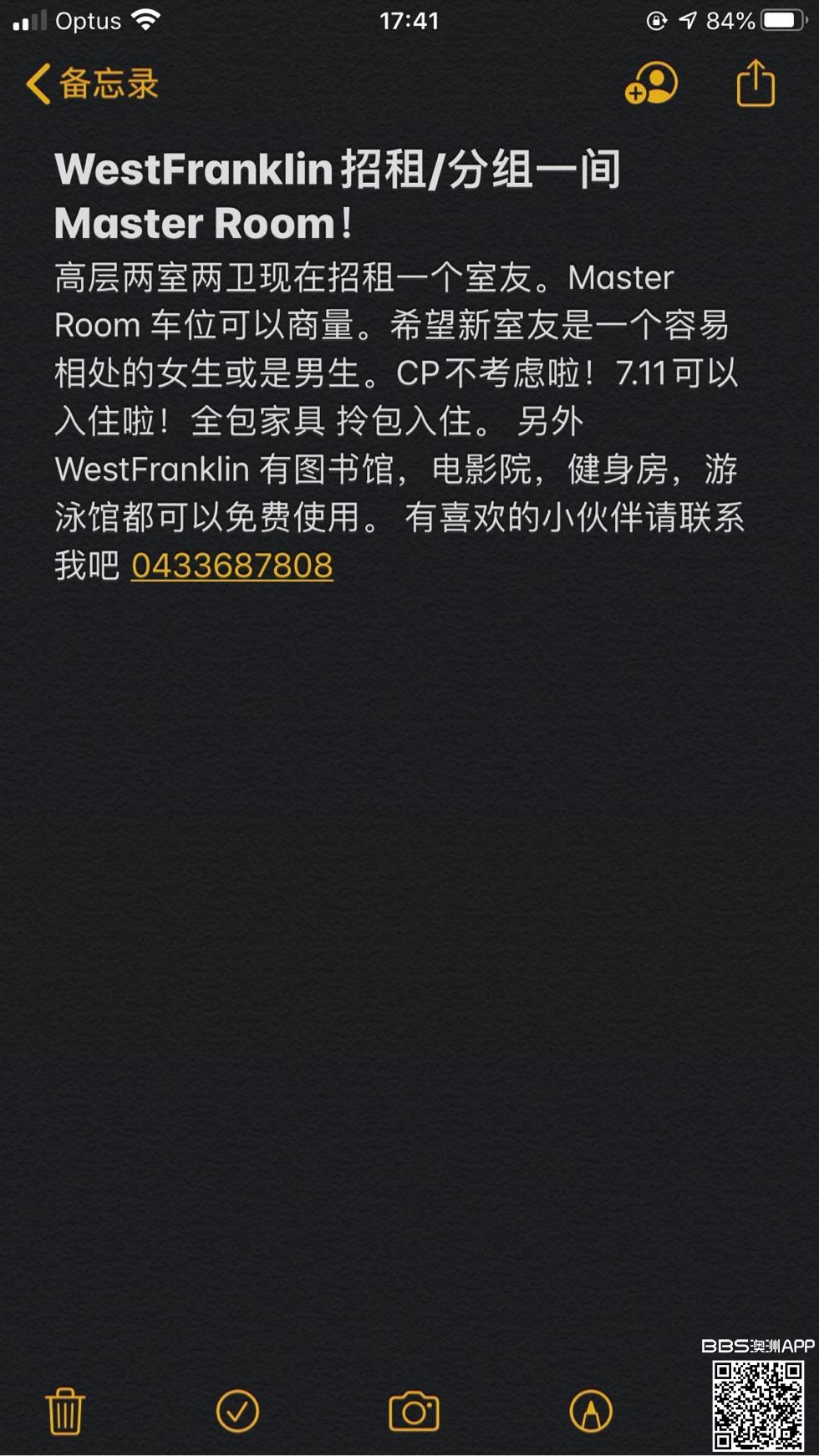Image resolution: width=819 pixels, height=1456 pixels.
Task: Call the phone number 0433687808
Action: [x=232, y=566]
